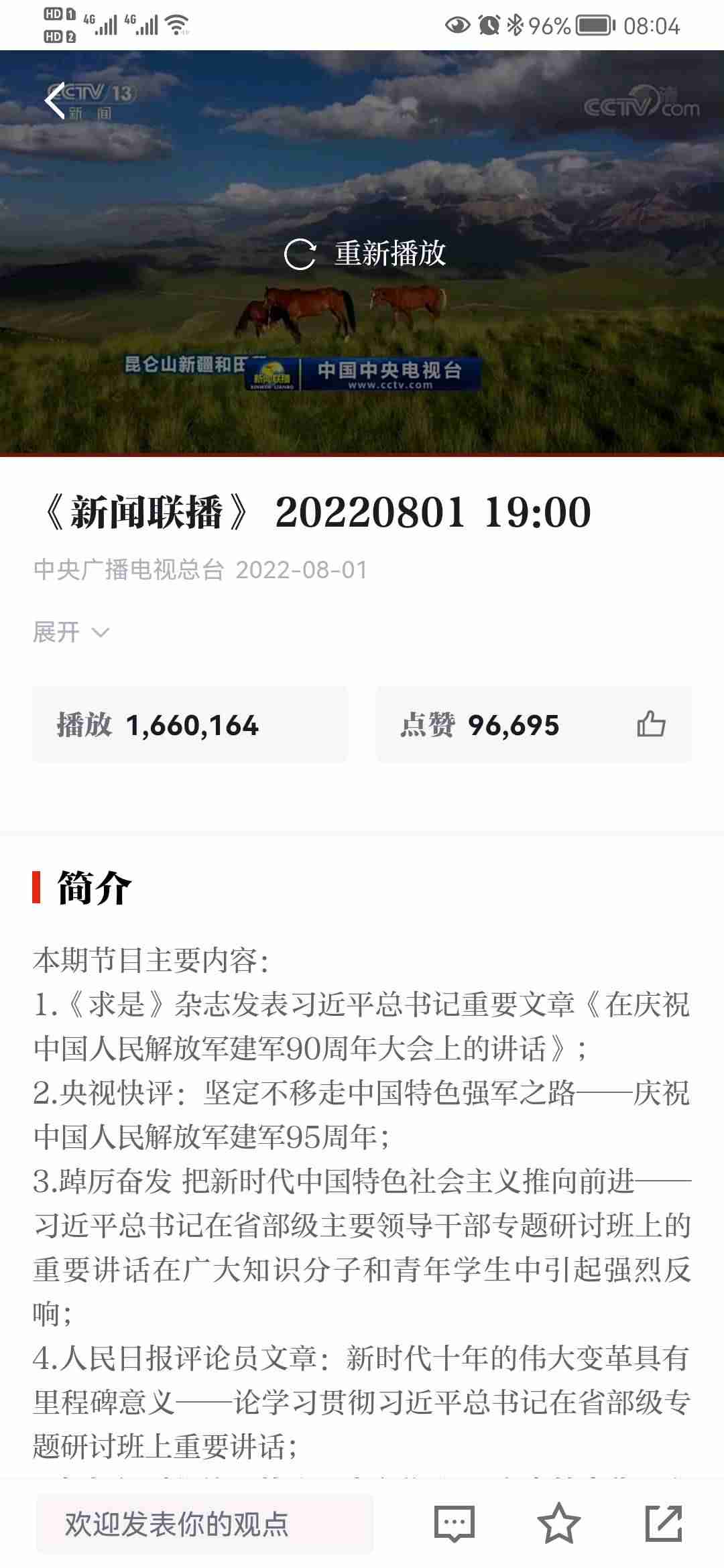Image resolution: width=724 pixels, height=1568 pixels.
Task: Tap the 欢迎发表你的观点 comment field
Action: coord(204,1524)
